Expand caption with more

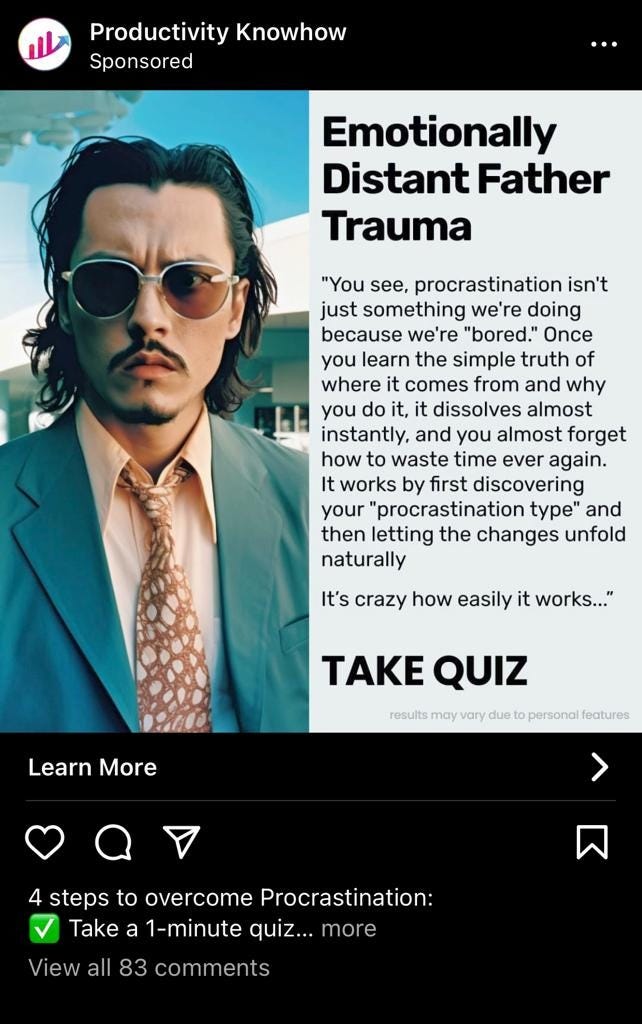tap(348, 928)
